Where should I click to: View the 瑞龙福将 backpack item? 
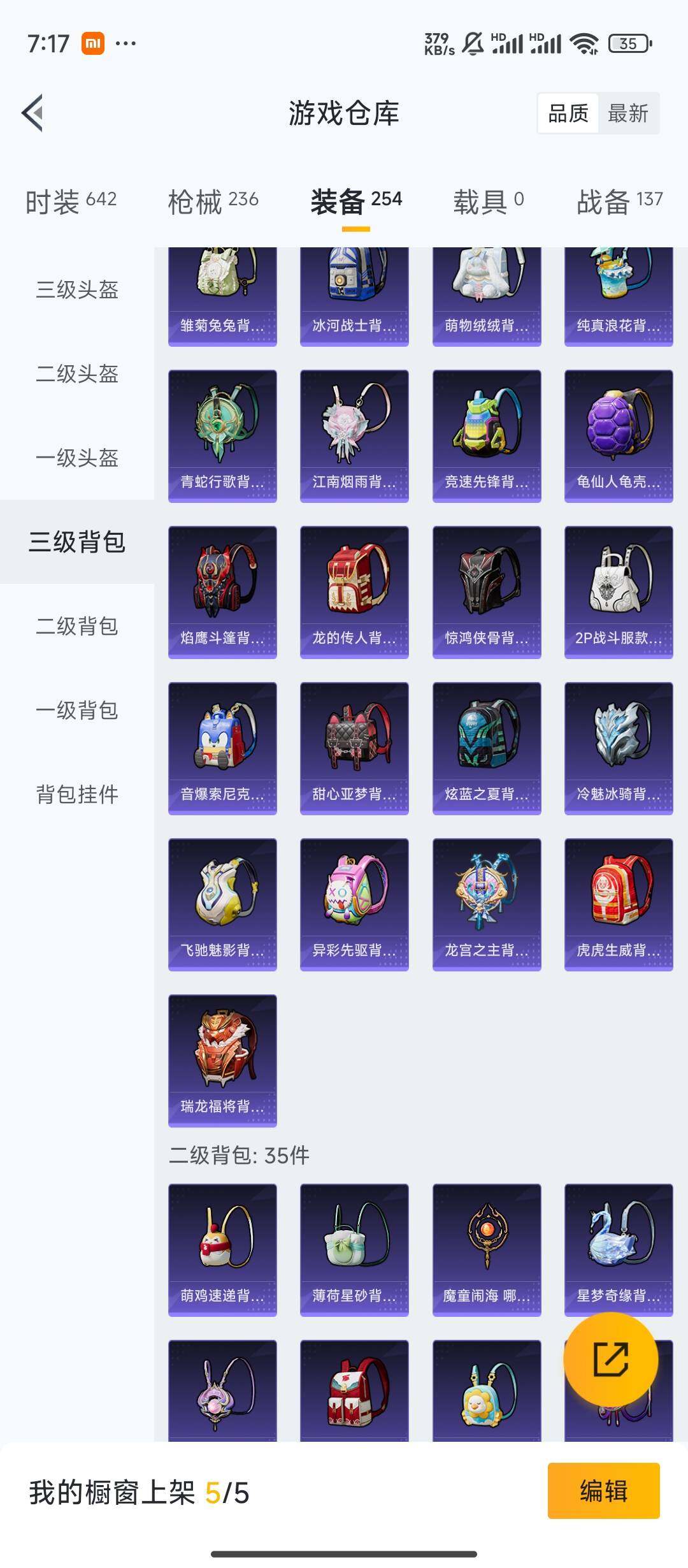222,1061
